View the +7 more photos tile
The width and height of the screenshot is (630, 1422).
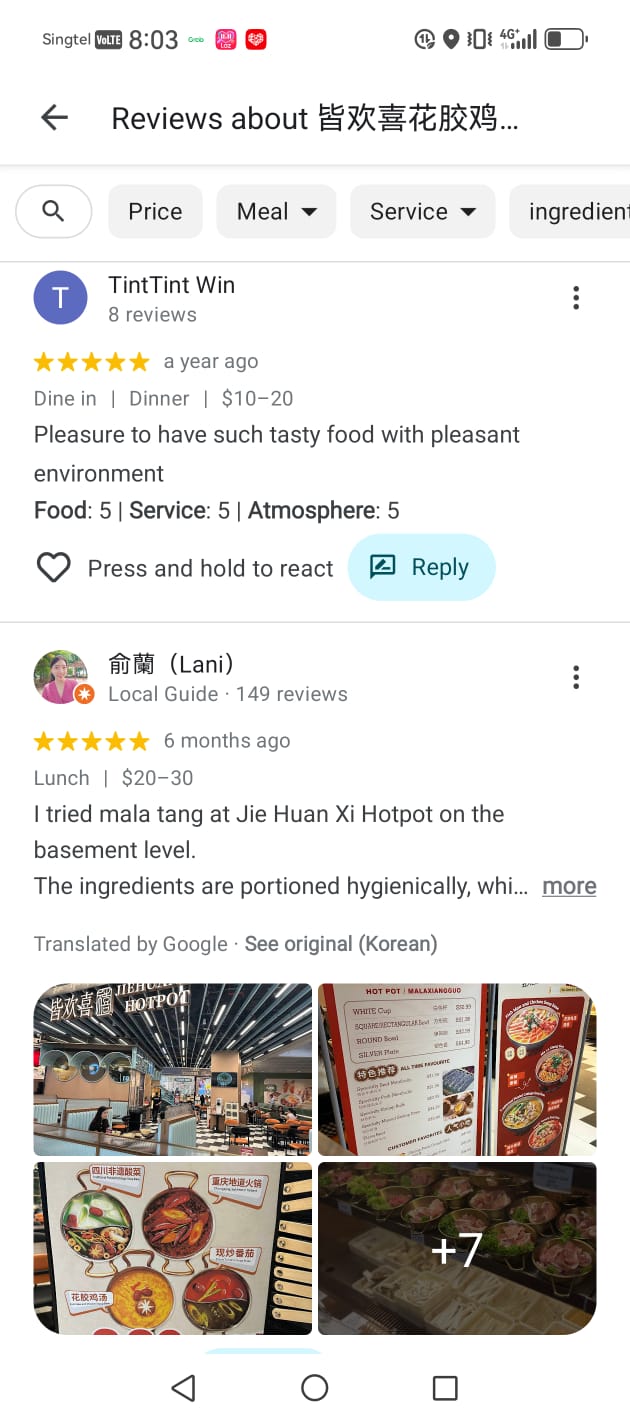(x=456, y=1247)
